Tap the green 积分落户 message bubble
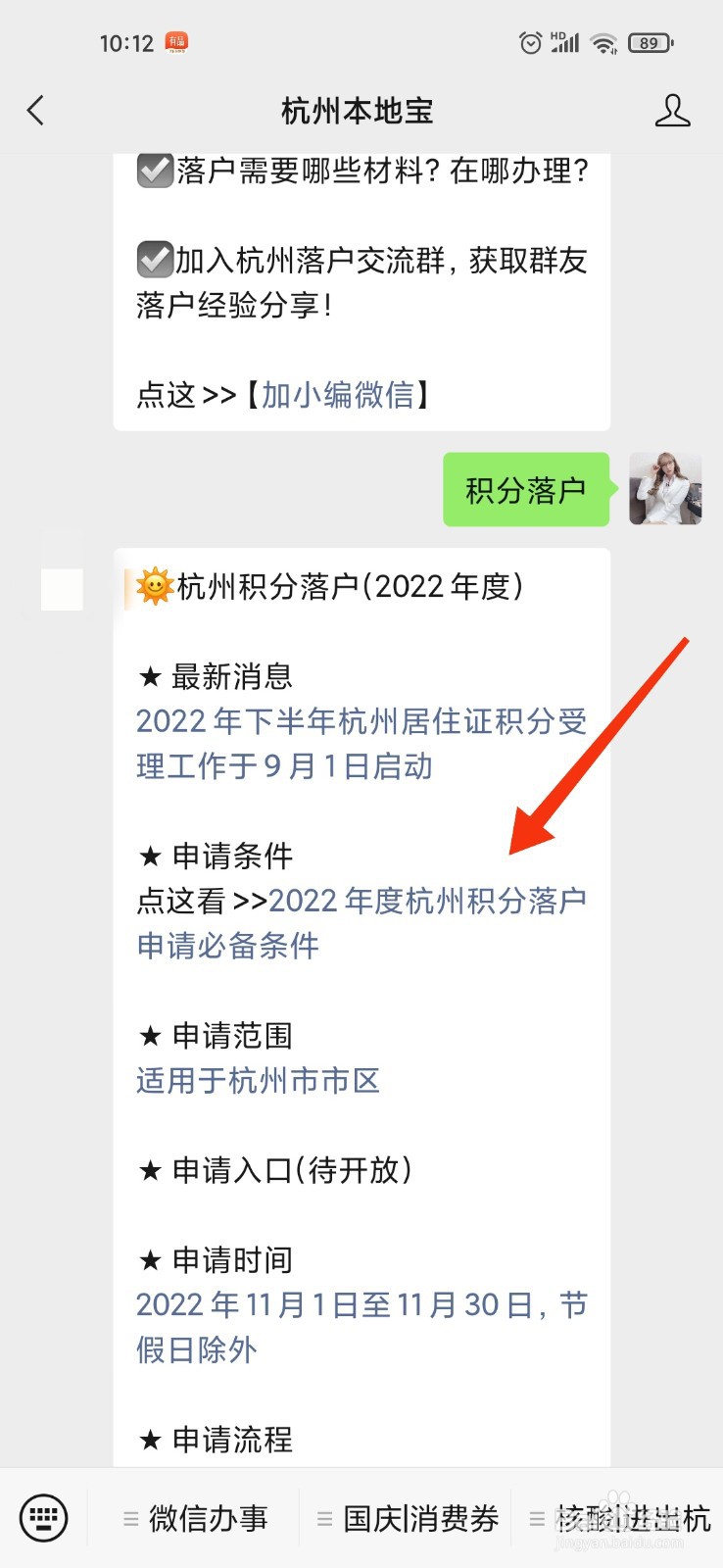723x1568 pixels. 526,489
